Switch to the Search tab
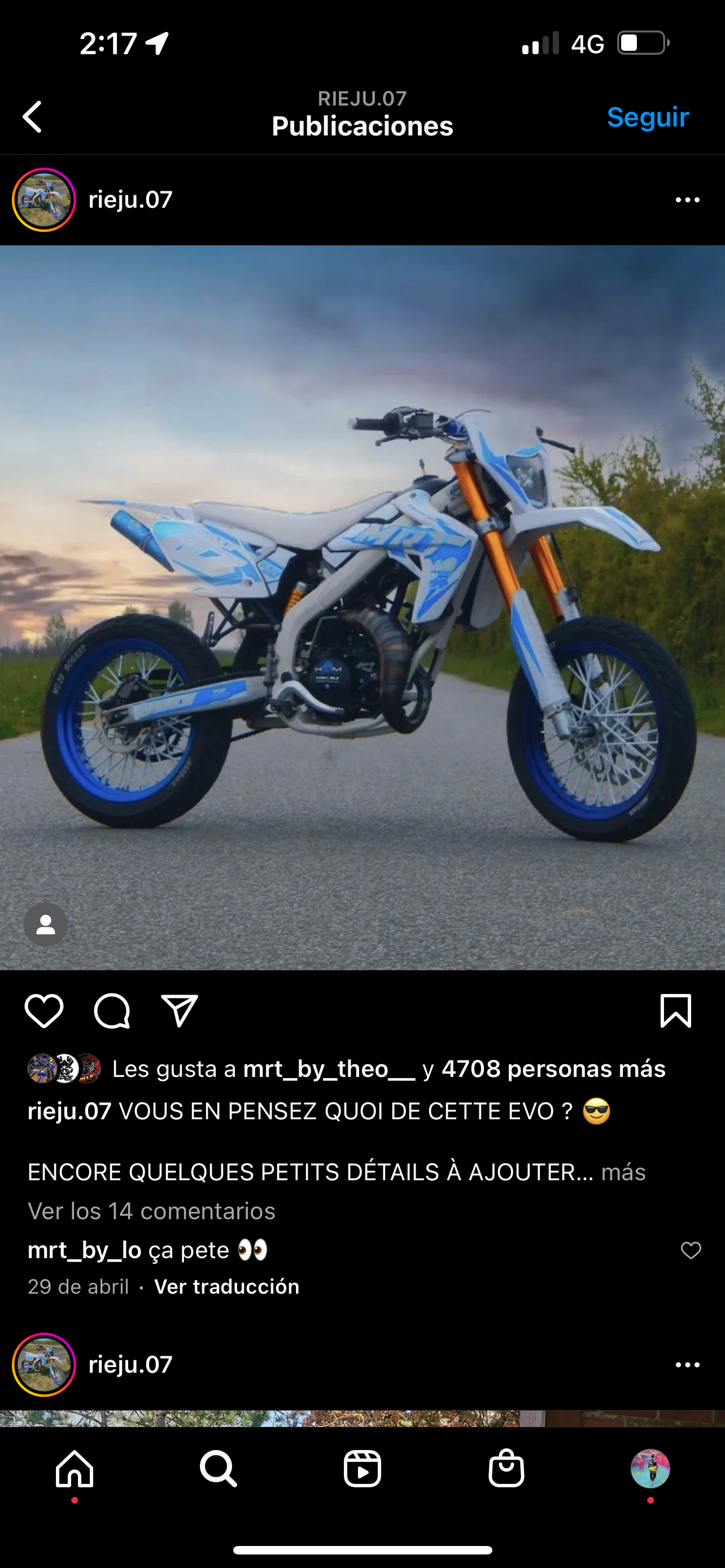Viewport: 725px width, 1568px height. 219,1469
